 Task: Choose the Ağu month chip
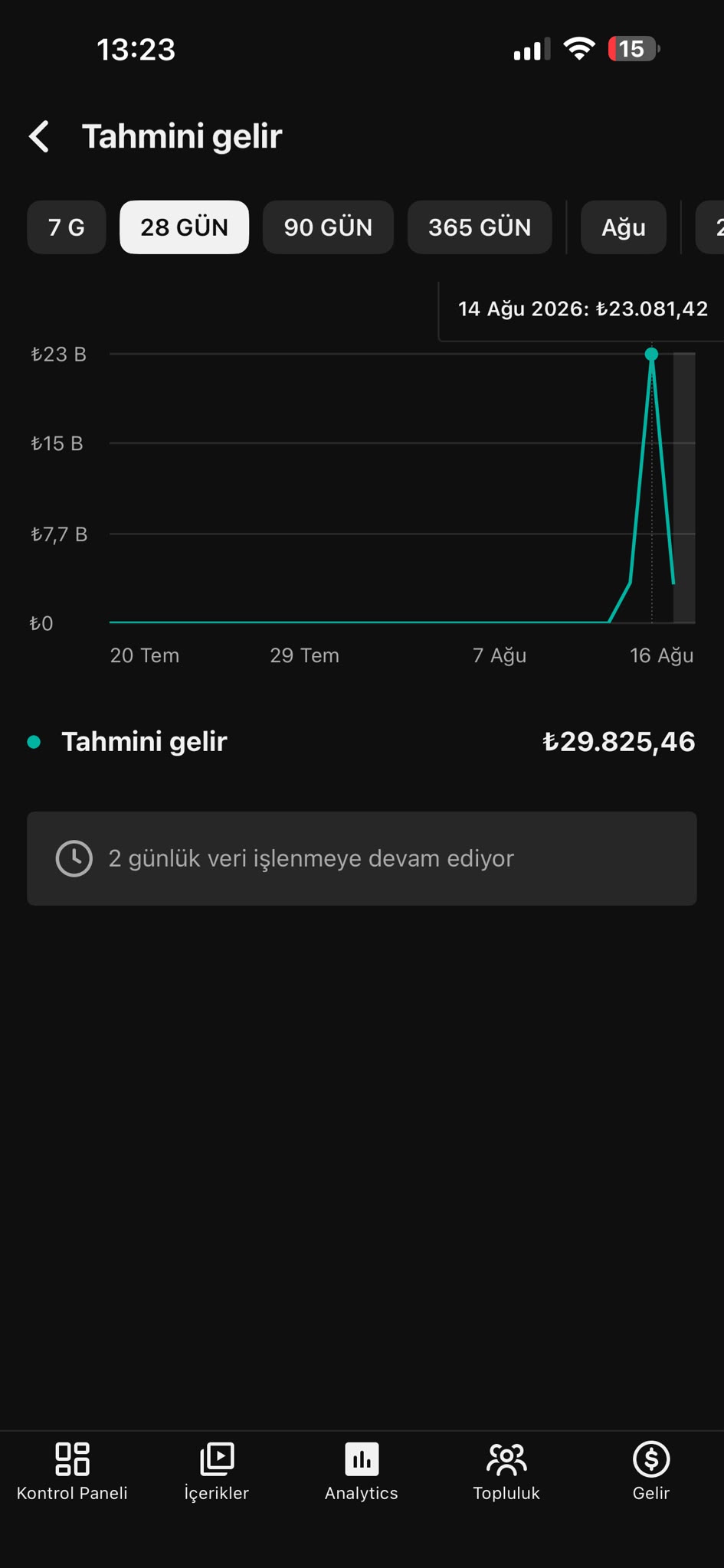624,227
